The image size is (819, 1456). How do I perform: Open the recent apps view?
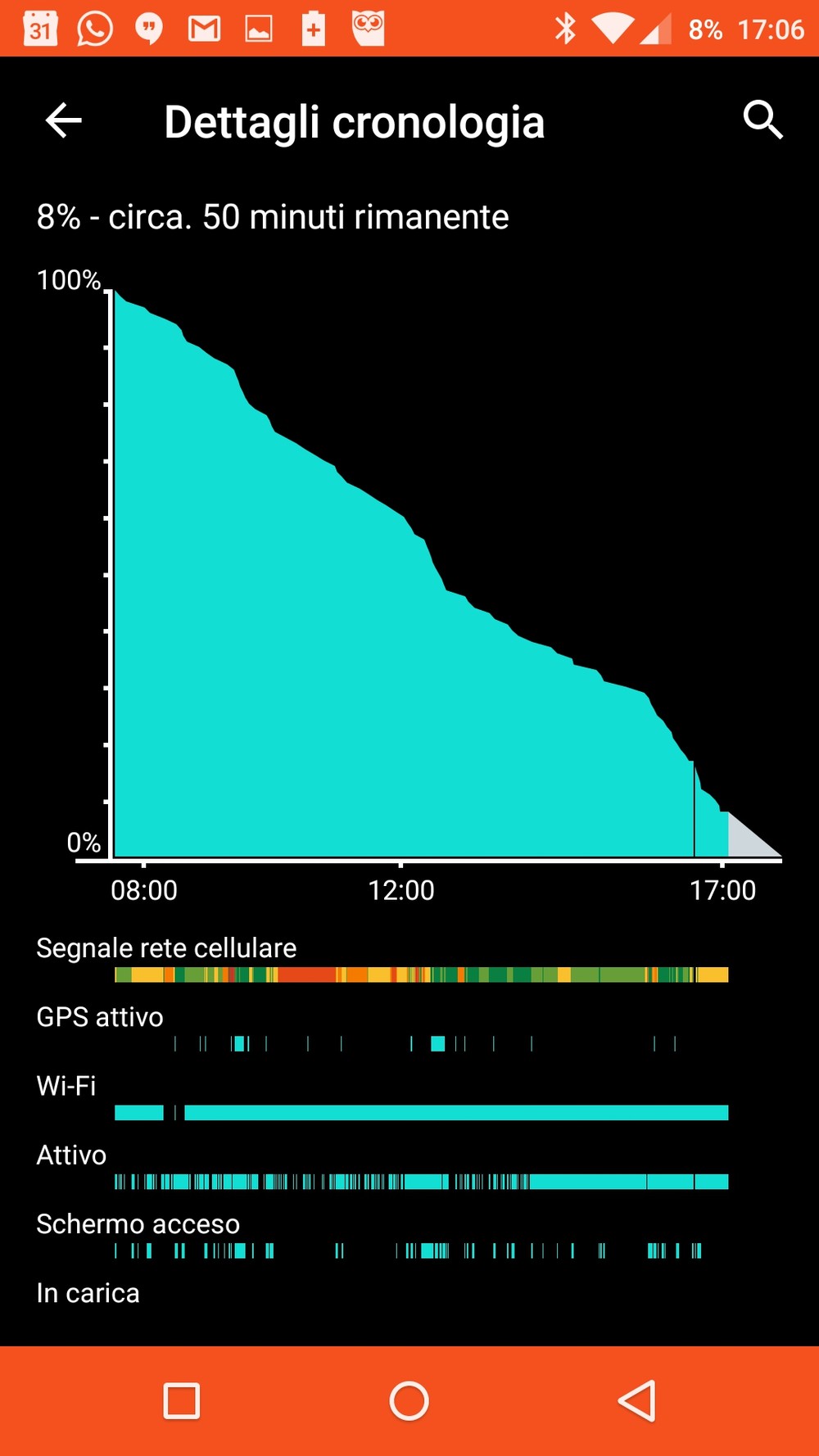click(x=182, y=1400)
